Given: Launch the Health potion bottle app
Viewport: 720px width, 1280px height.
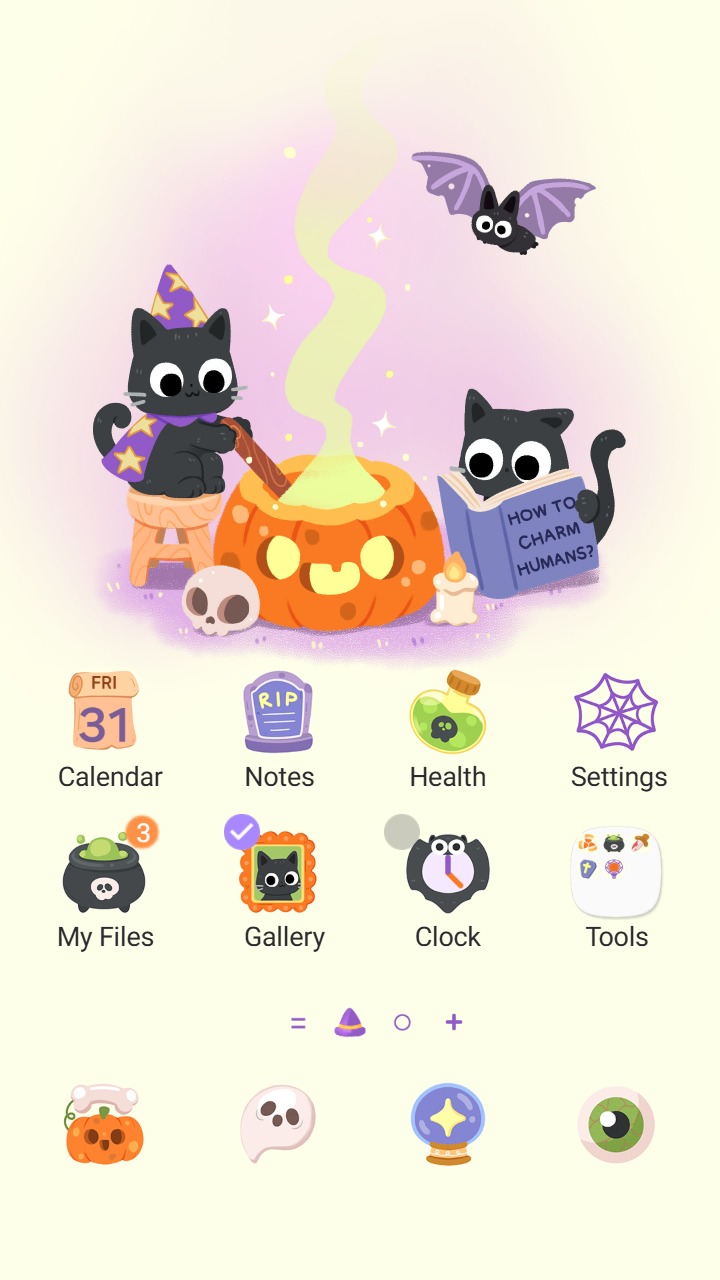Looking at the screenshot, I should [x=448, y=712].
